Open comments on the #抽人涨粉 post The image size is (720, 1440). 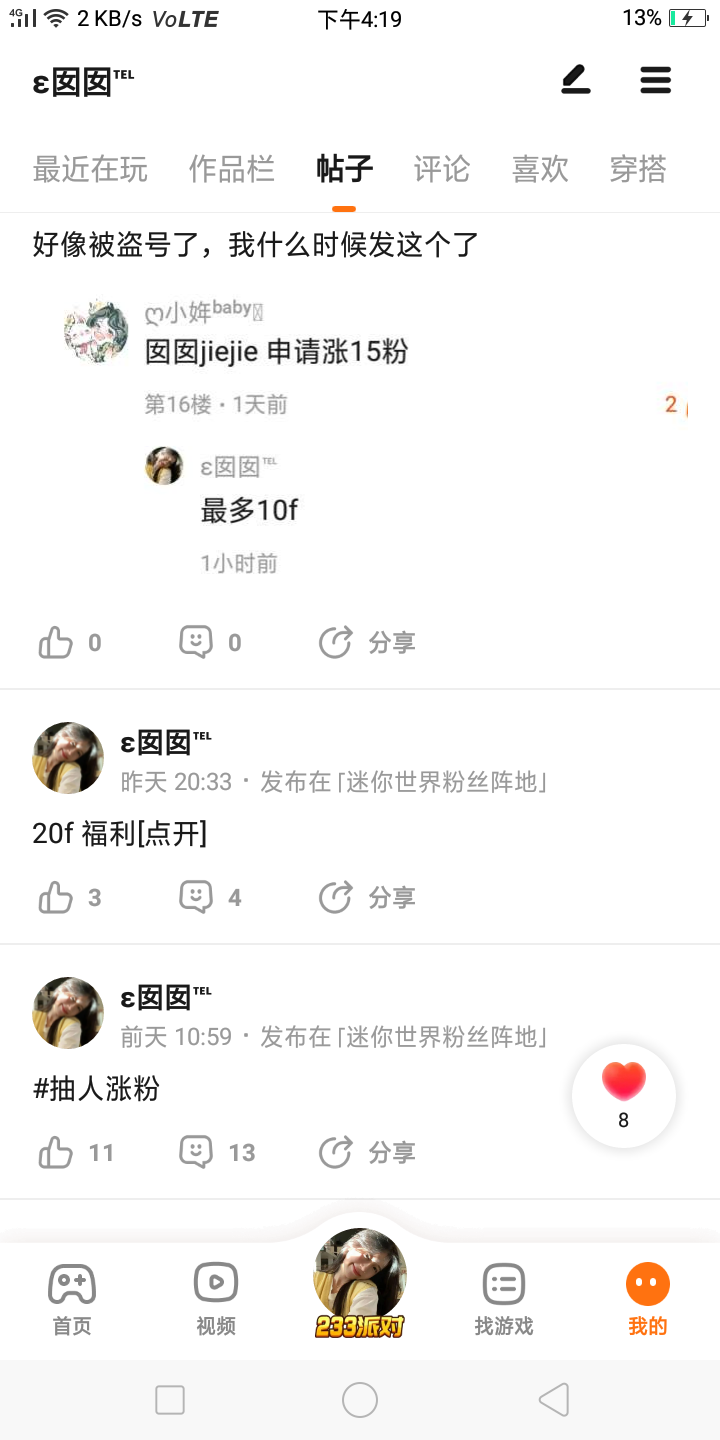click(x=197, y=1152)
